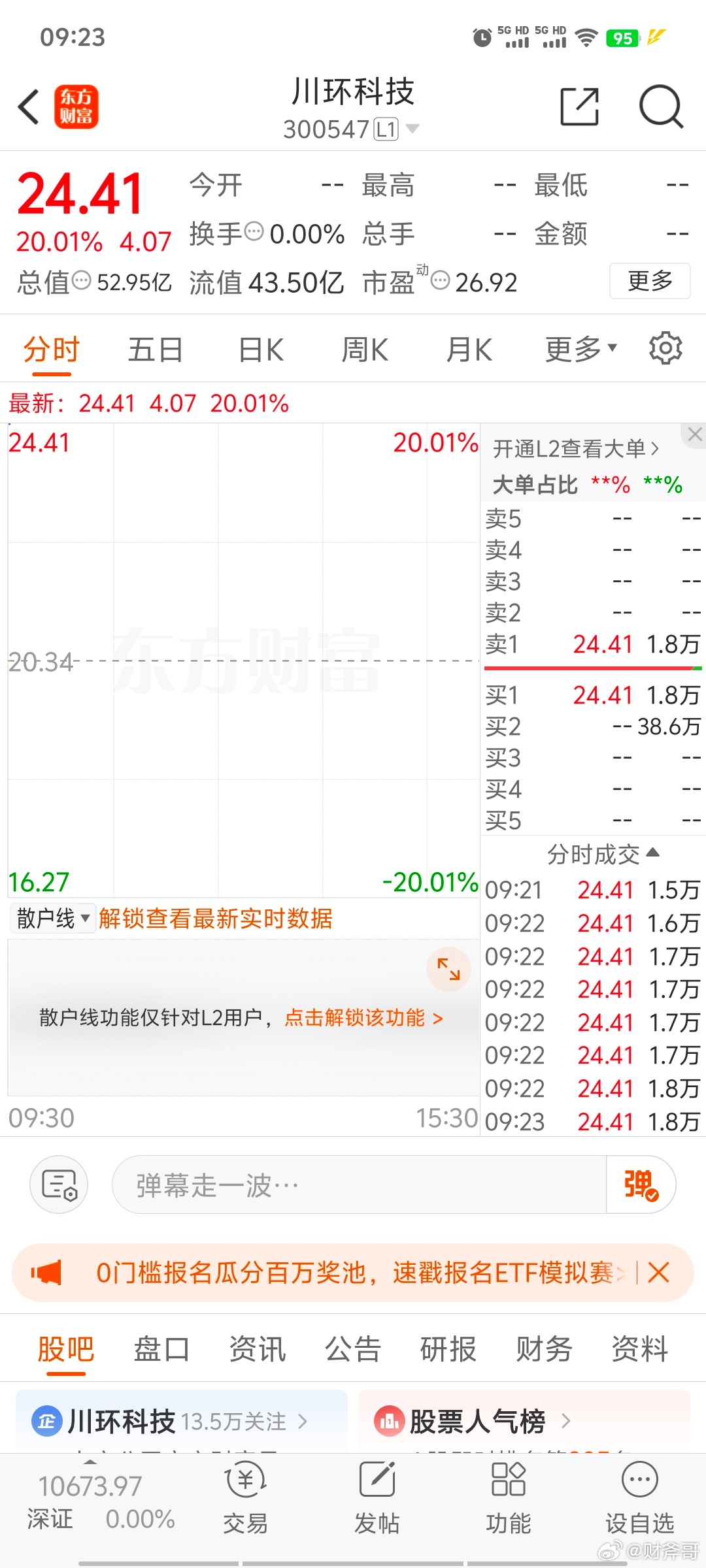Select the 周K chart tab
The height and width of the screenshot is (1568, 706).
(365, 350)
